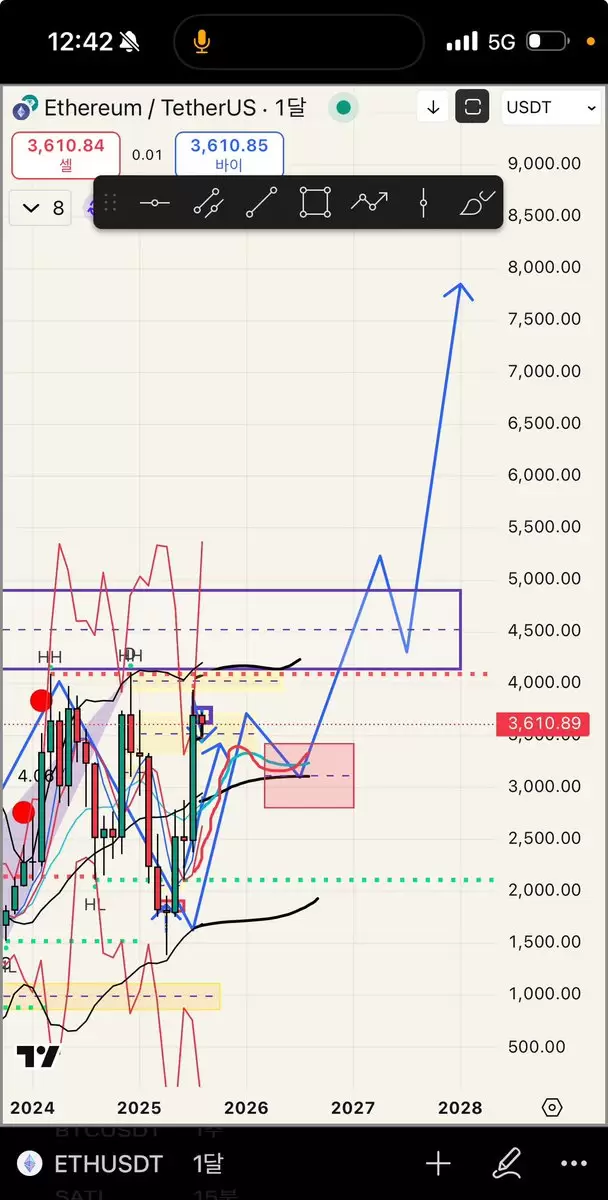Tap the ray line drawing tool

coord(207,203)
